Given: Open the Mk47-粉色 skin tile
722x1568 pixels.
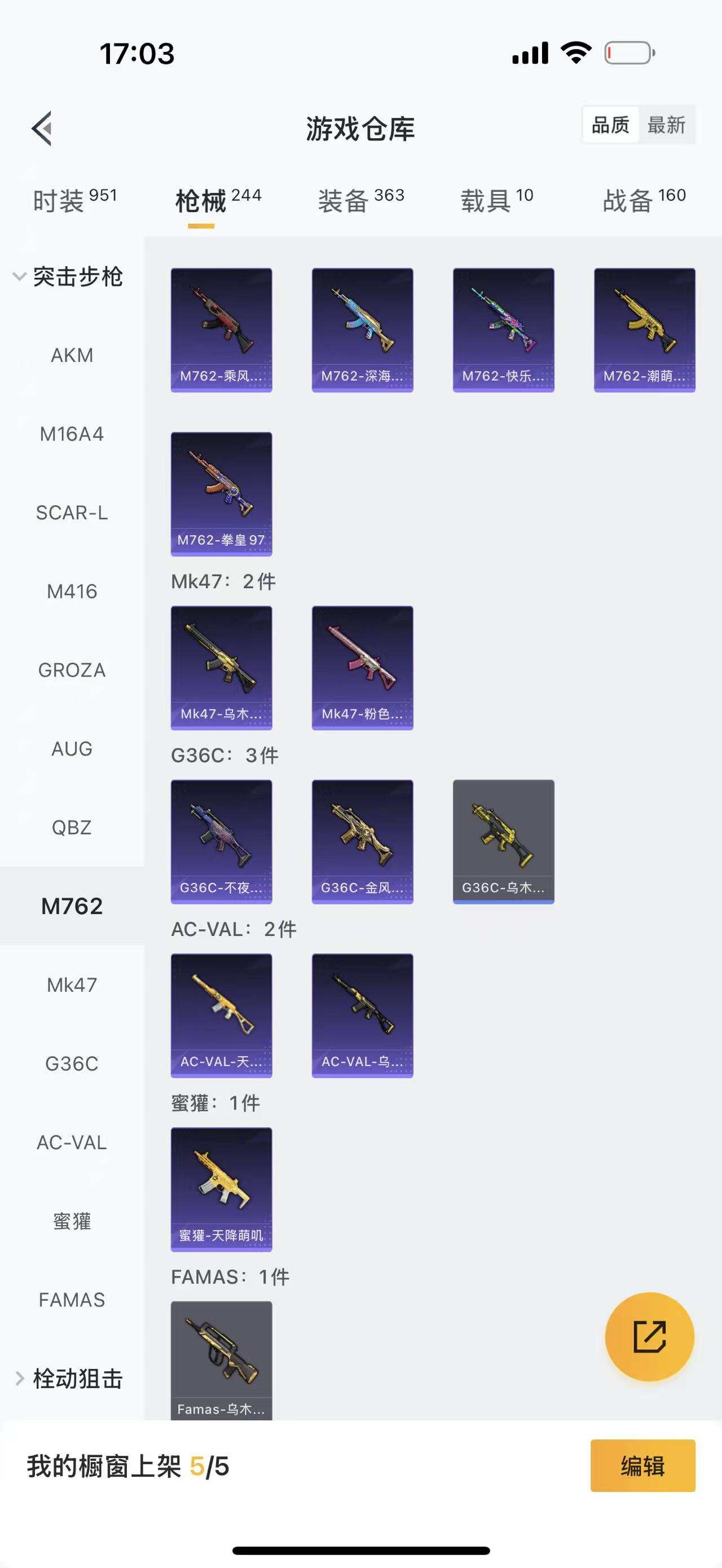Looking at the screenshot, I should click(362, 667).
